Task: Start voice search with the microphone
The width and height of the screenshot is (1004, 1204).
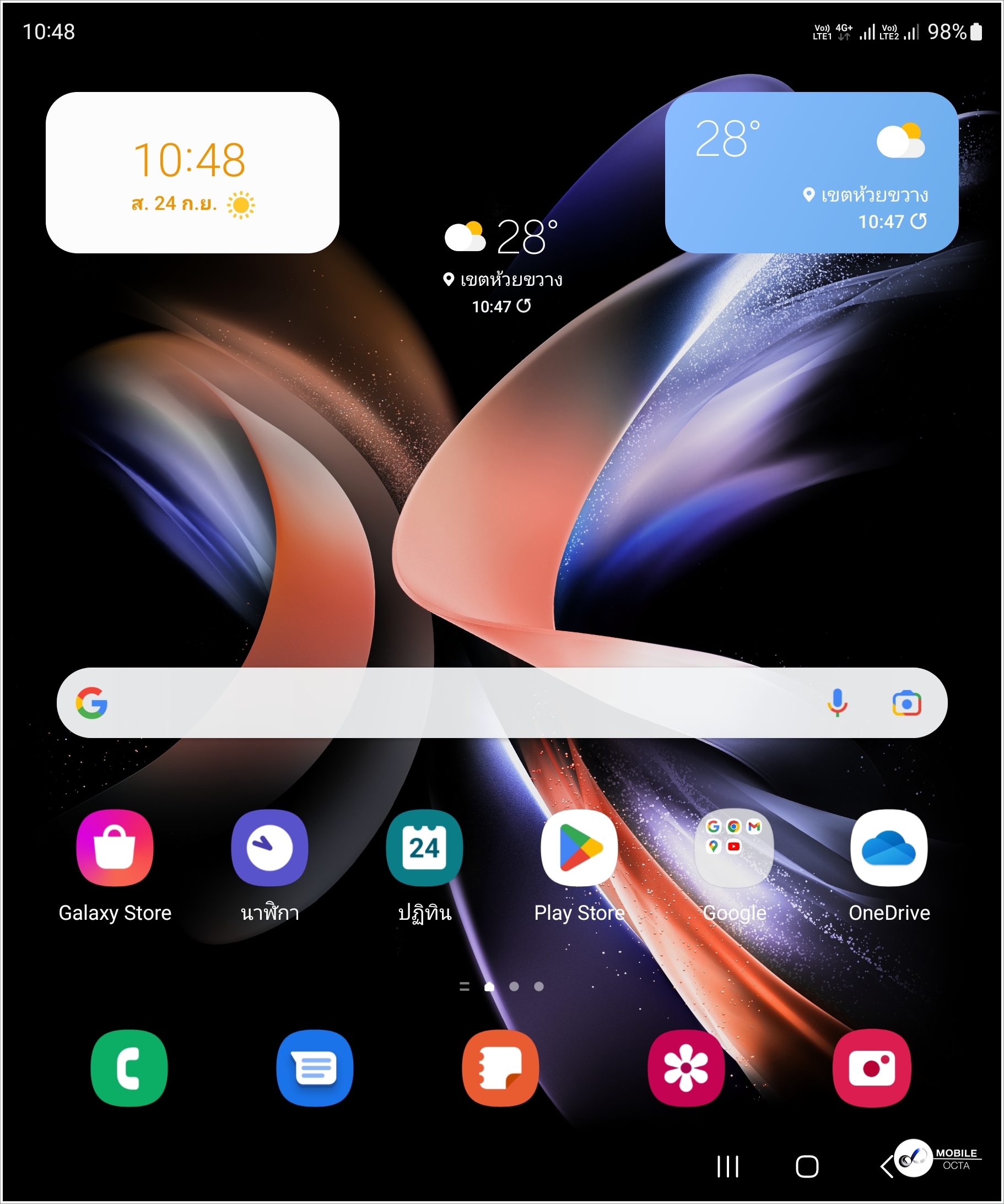Action: click(x=838, y=703)
